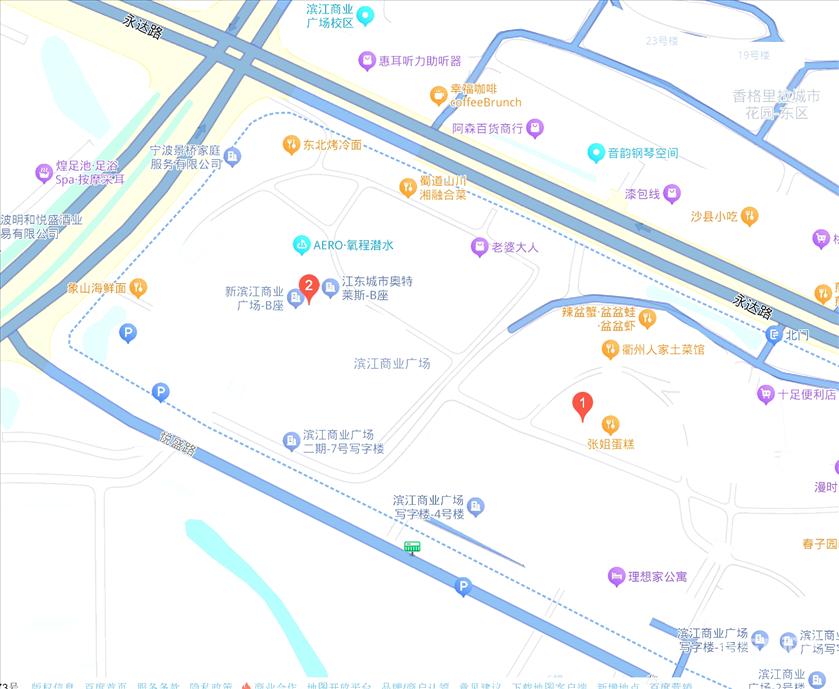Select the 沙县小吃 restaurant marker
This screenshot has height=689, width=839.
click(x=749, y=215)
